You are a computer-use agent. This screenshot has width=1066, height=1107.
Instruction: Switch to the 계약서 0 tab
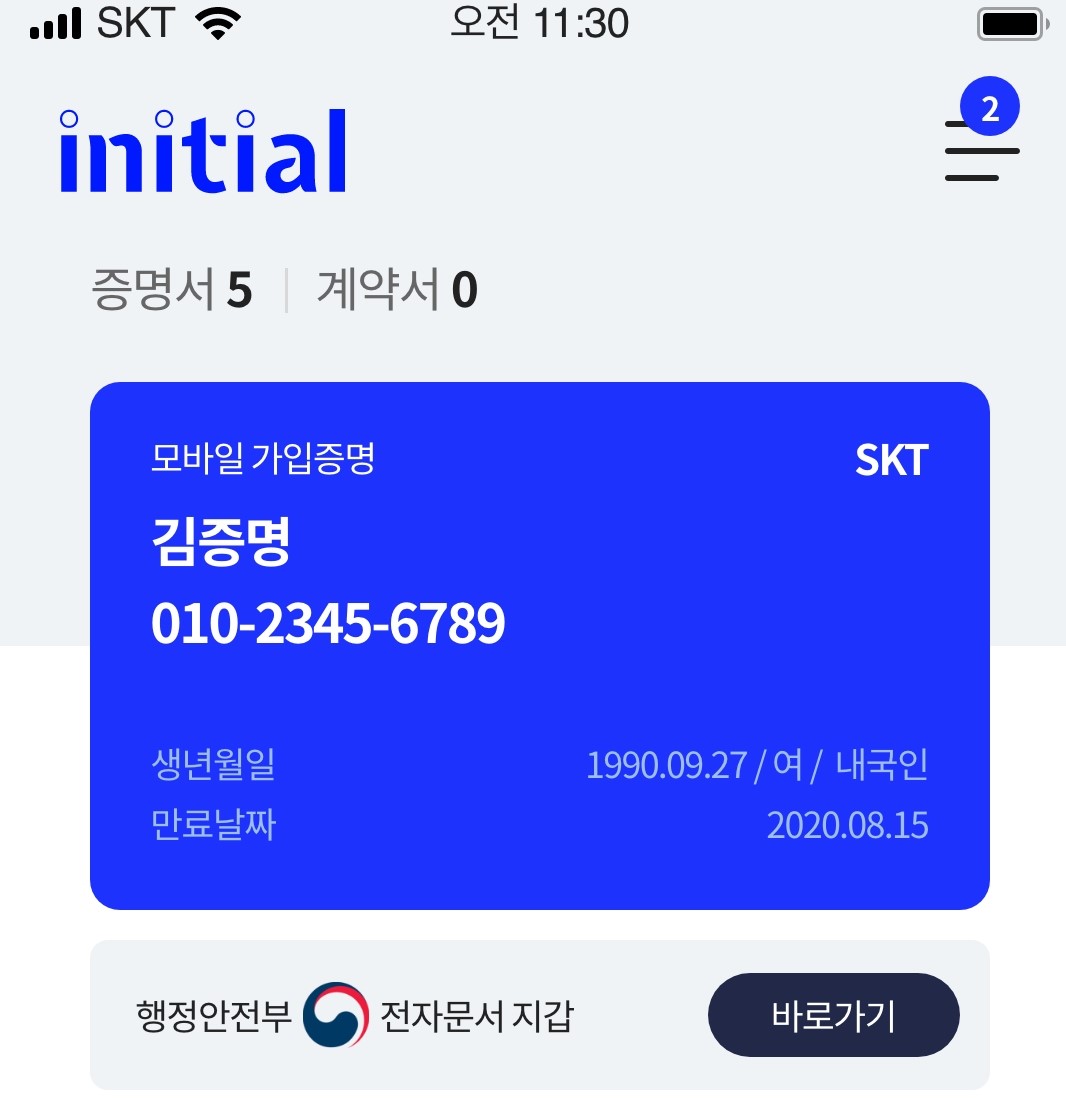coord(396,289)
